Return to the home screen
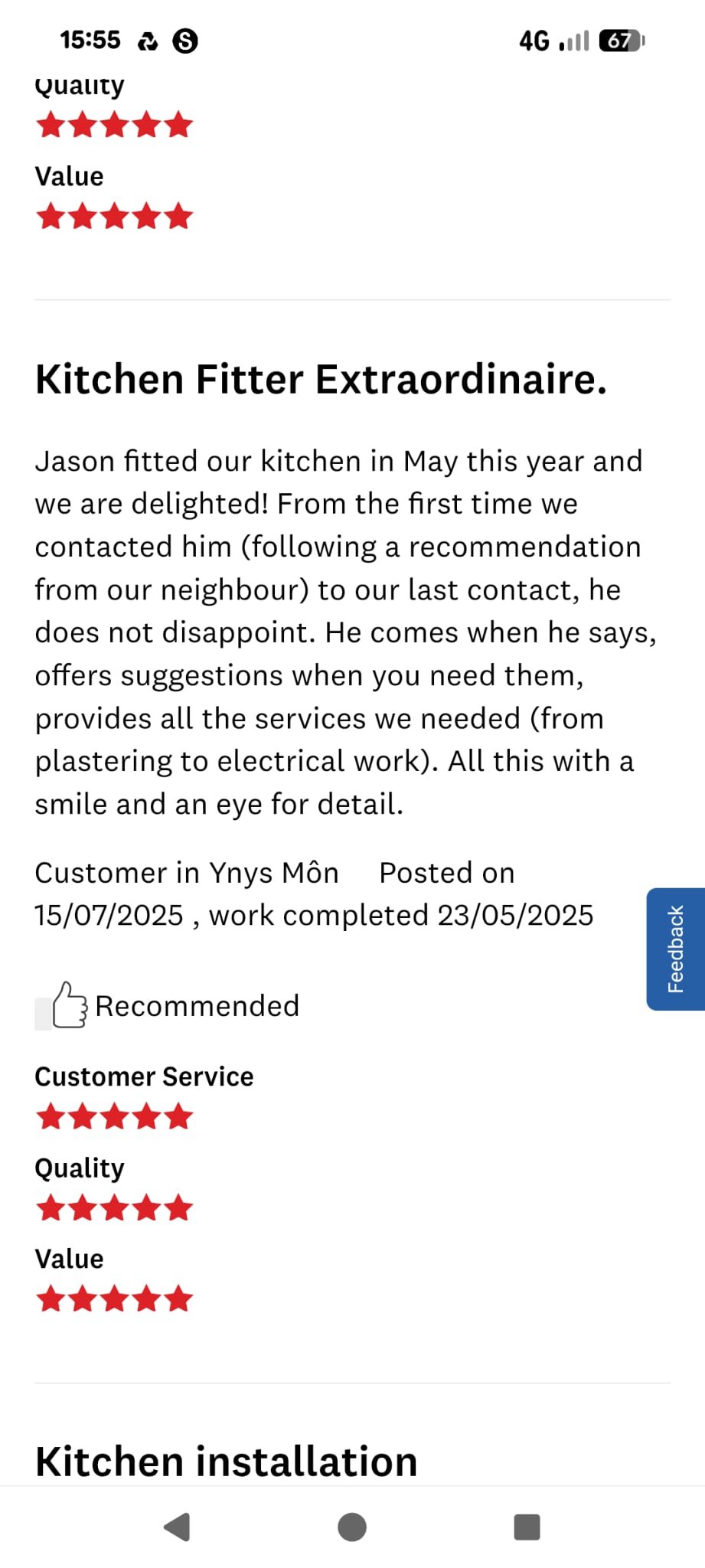Screen dimensions: 705x1568 pos(352,1527)
